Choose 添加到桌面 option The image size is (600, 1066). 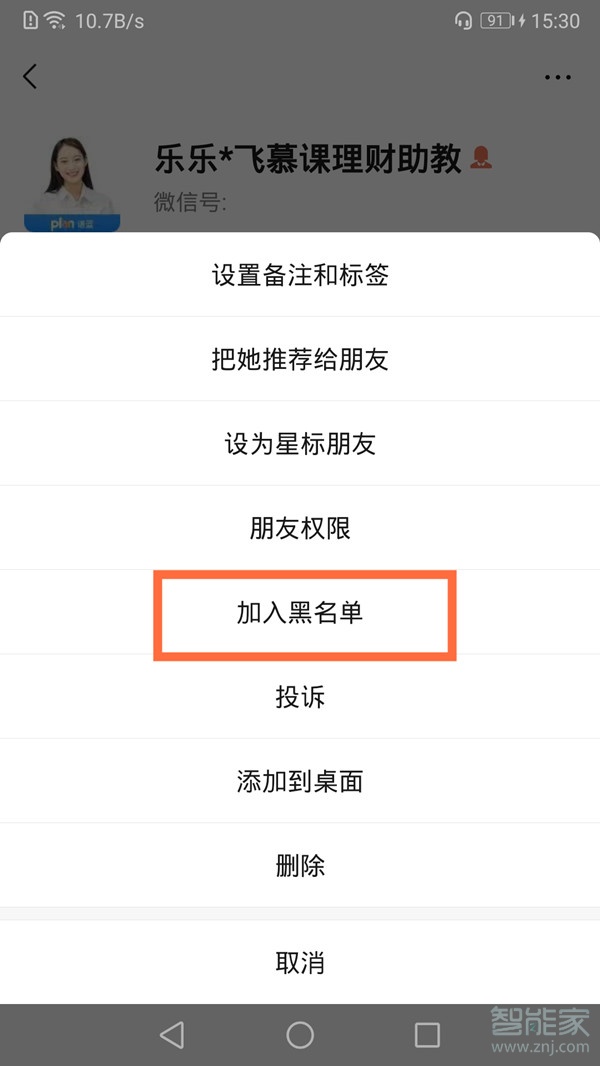[x=300, y=781]
